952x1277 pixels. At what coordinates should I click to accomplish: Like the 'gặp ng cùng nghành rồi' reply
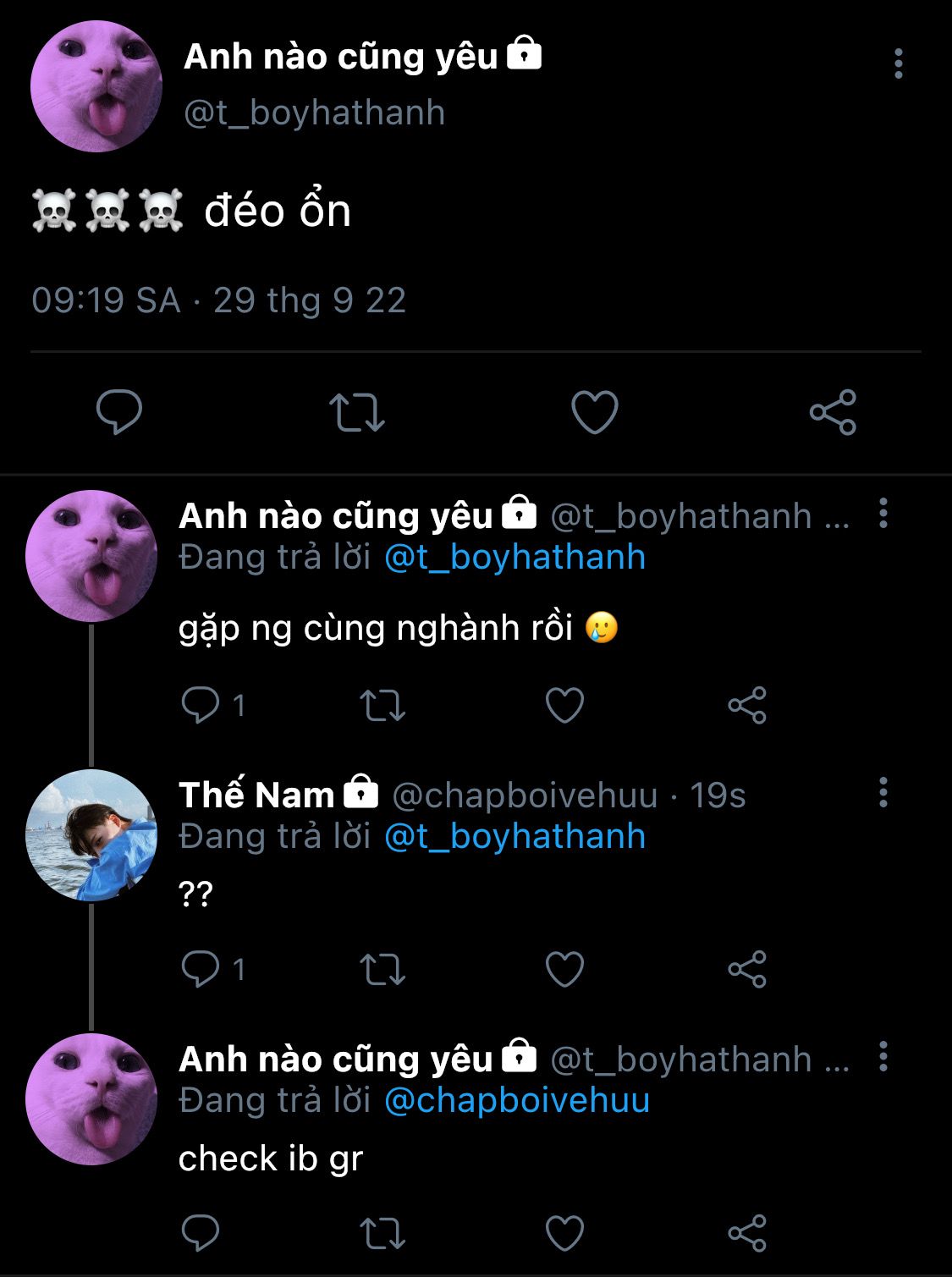(x=564, y=705)
